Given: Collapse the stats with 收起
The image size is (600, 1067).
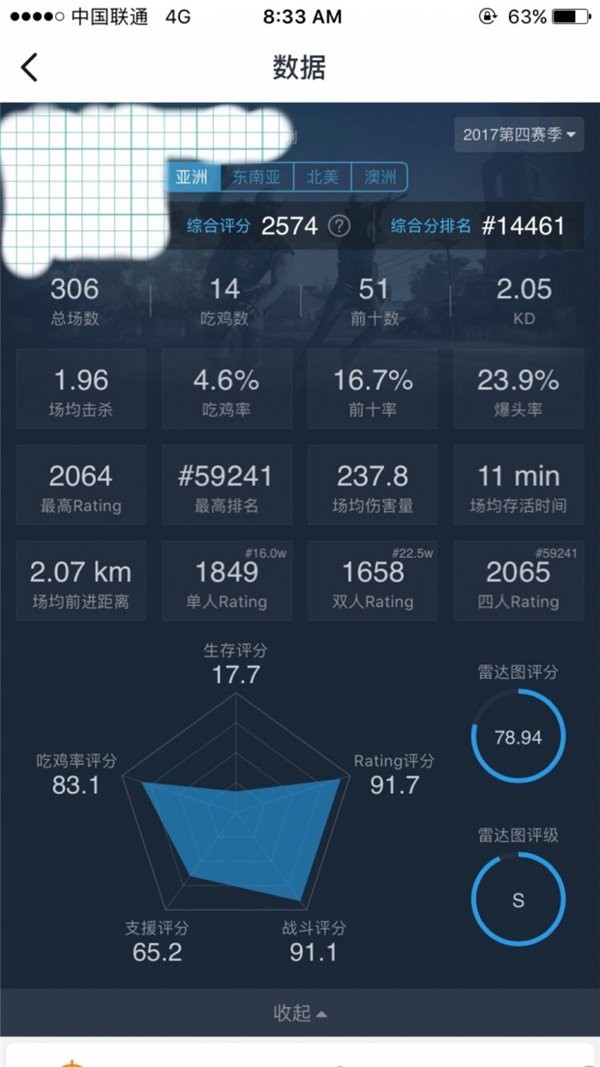Looking at the screenshot, I should 300,1012.
